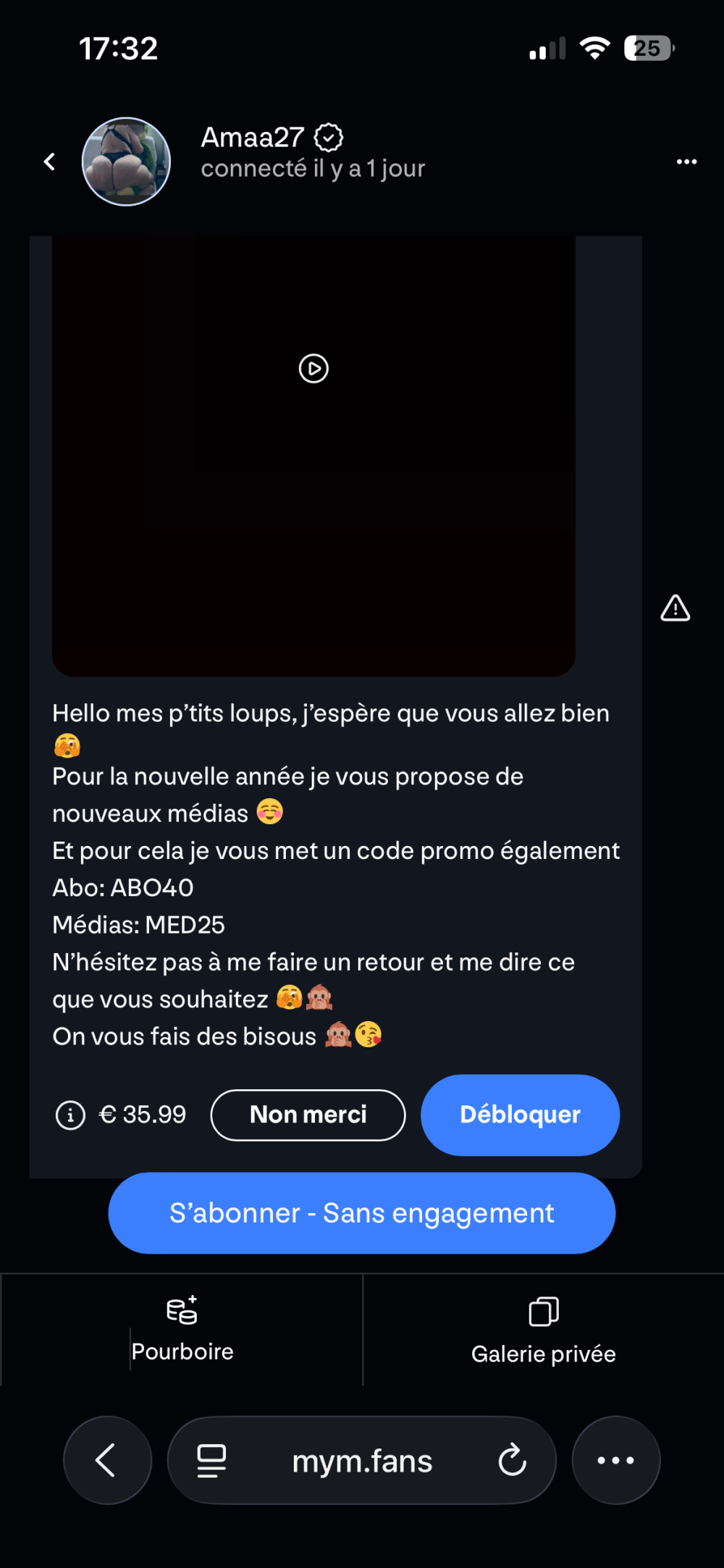Decline with Non merci

[308, 1115]
